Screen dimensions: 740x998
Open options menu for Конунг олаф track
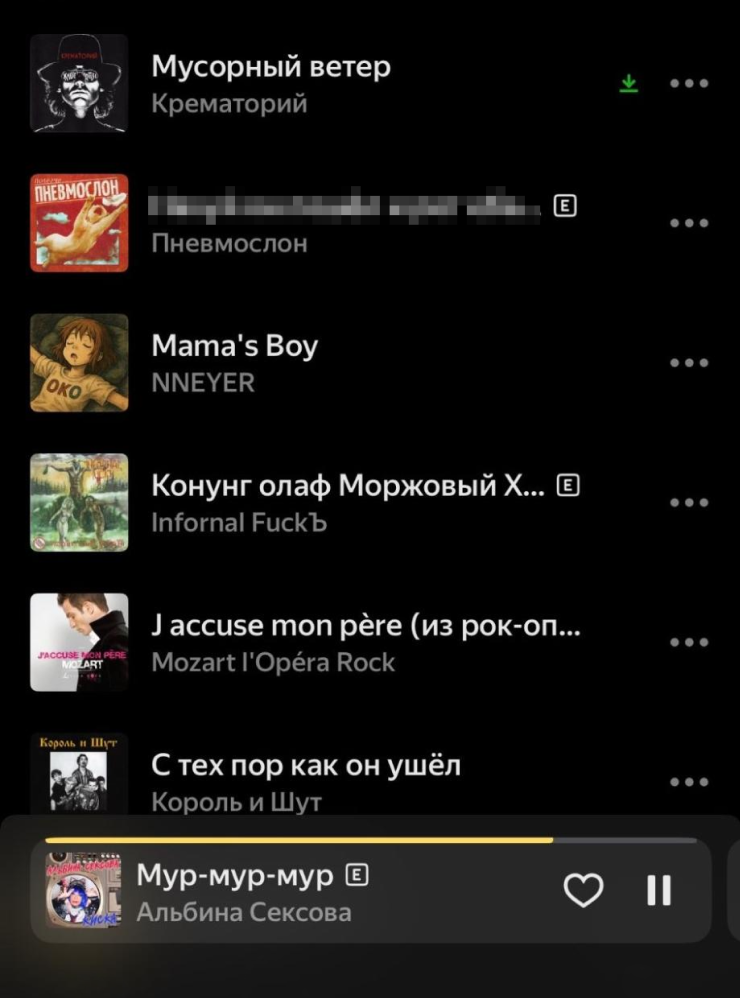pos(689,503)
